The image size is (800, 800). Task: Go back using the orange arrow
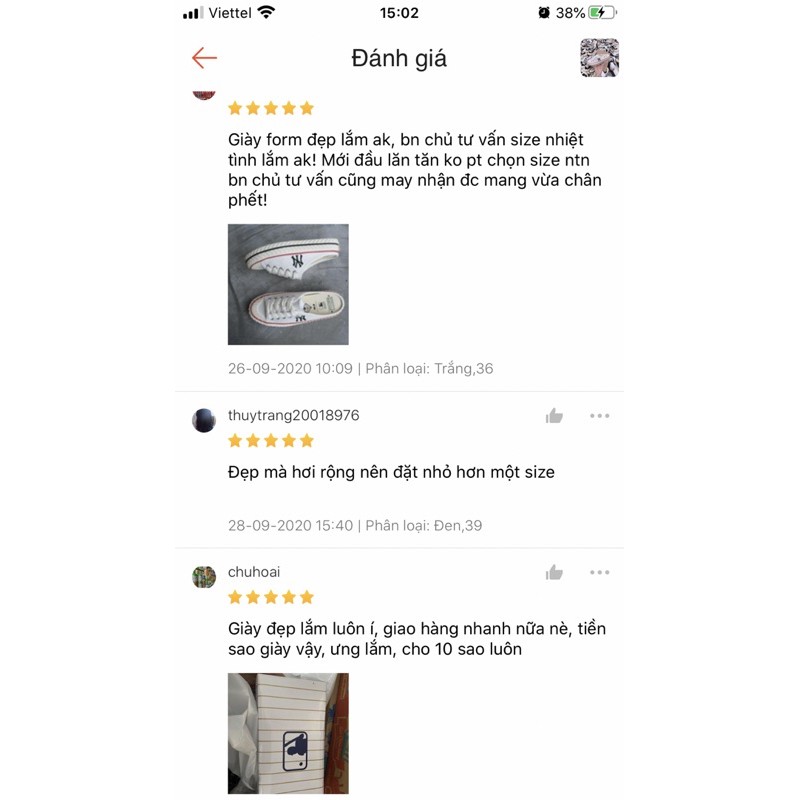pos(204,58)
